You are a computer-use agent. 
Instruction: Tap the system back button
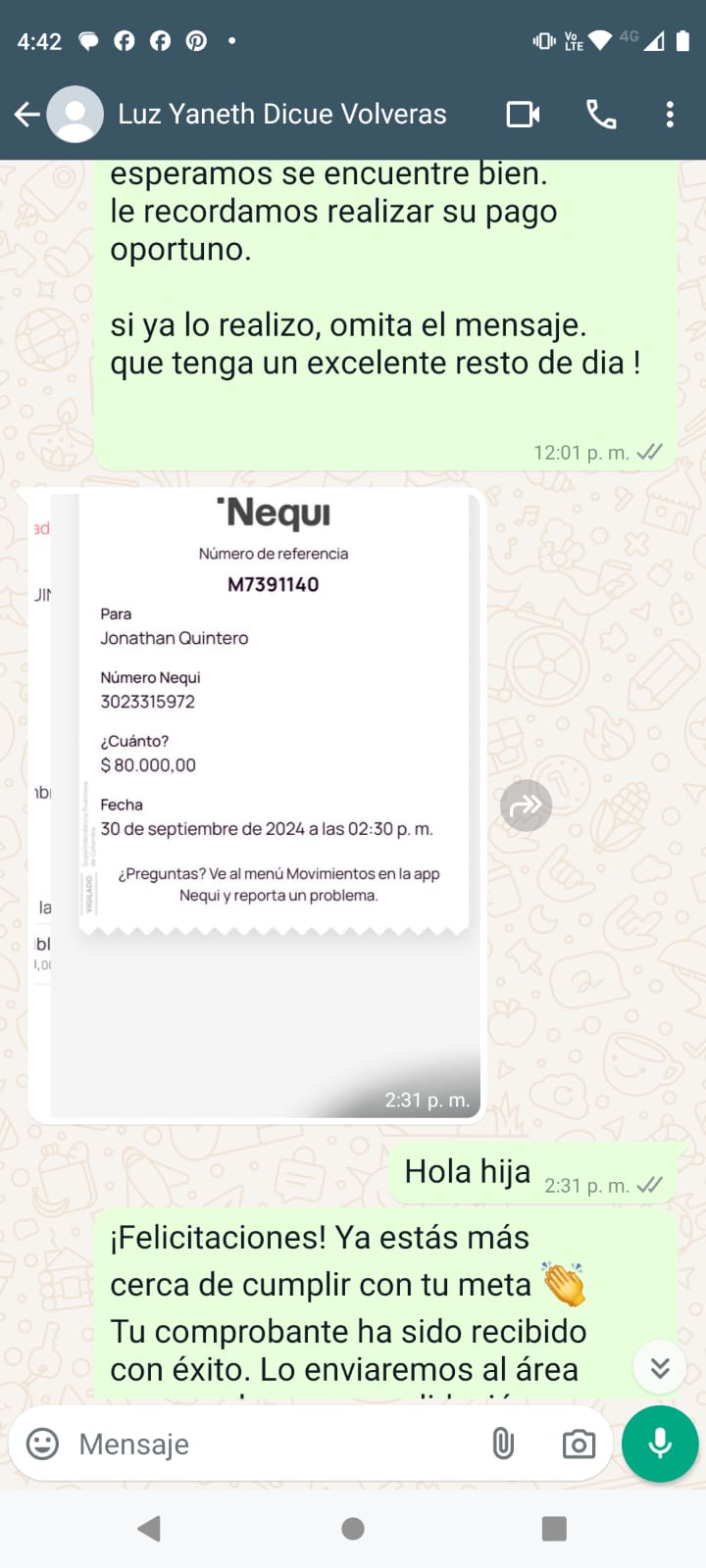(149, 1529)
